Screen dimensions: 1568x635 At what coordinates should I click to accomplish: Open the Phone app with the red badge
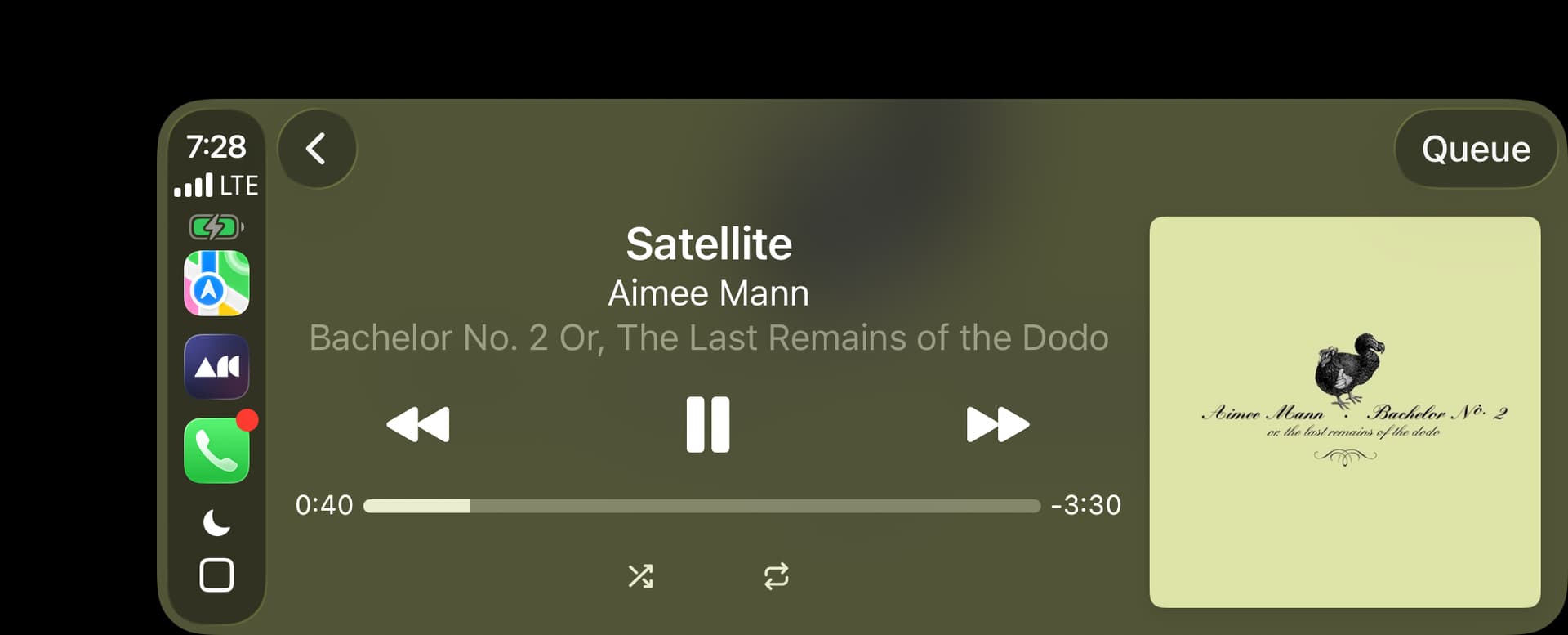216,450
